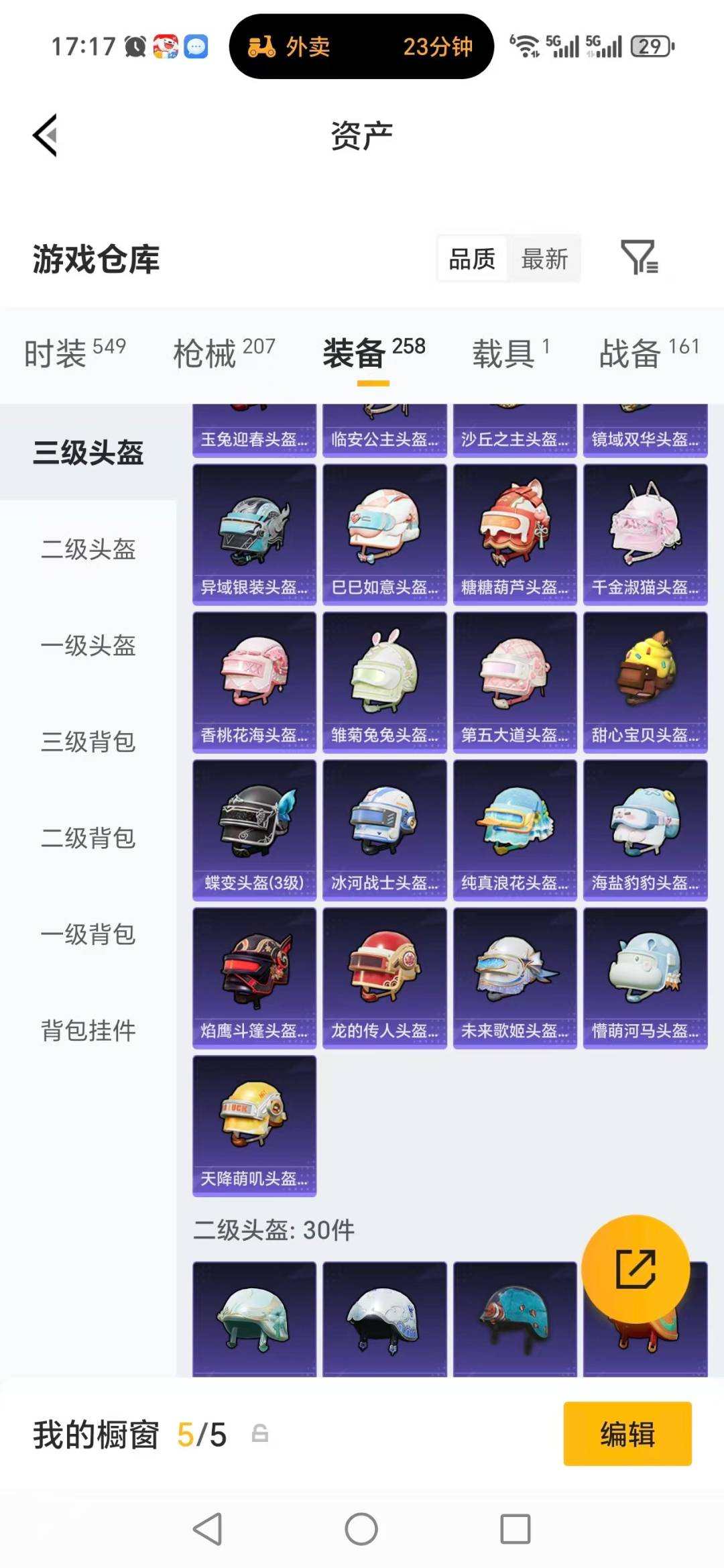This screenshot has height=1568, width=724.
Task: Toggle sorting to 品质
Action: [x=472, y=259]
